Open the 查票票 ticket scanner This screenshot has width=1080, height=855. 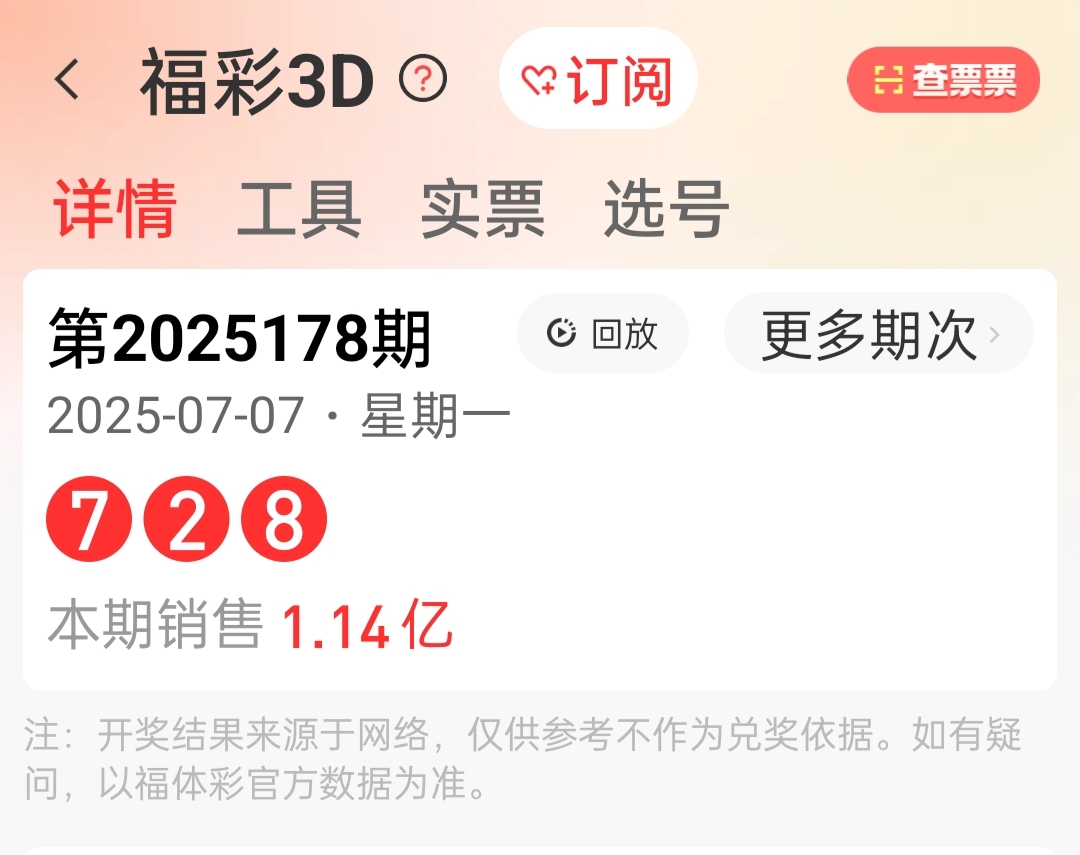click(x=943, y=80)
